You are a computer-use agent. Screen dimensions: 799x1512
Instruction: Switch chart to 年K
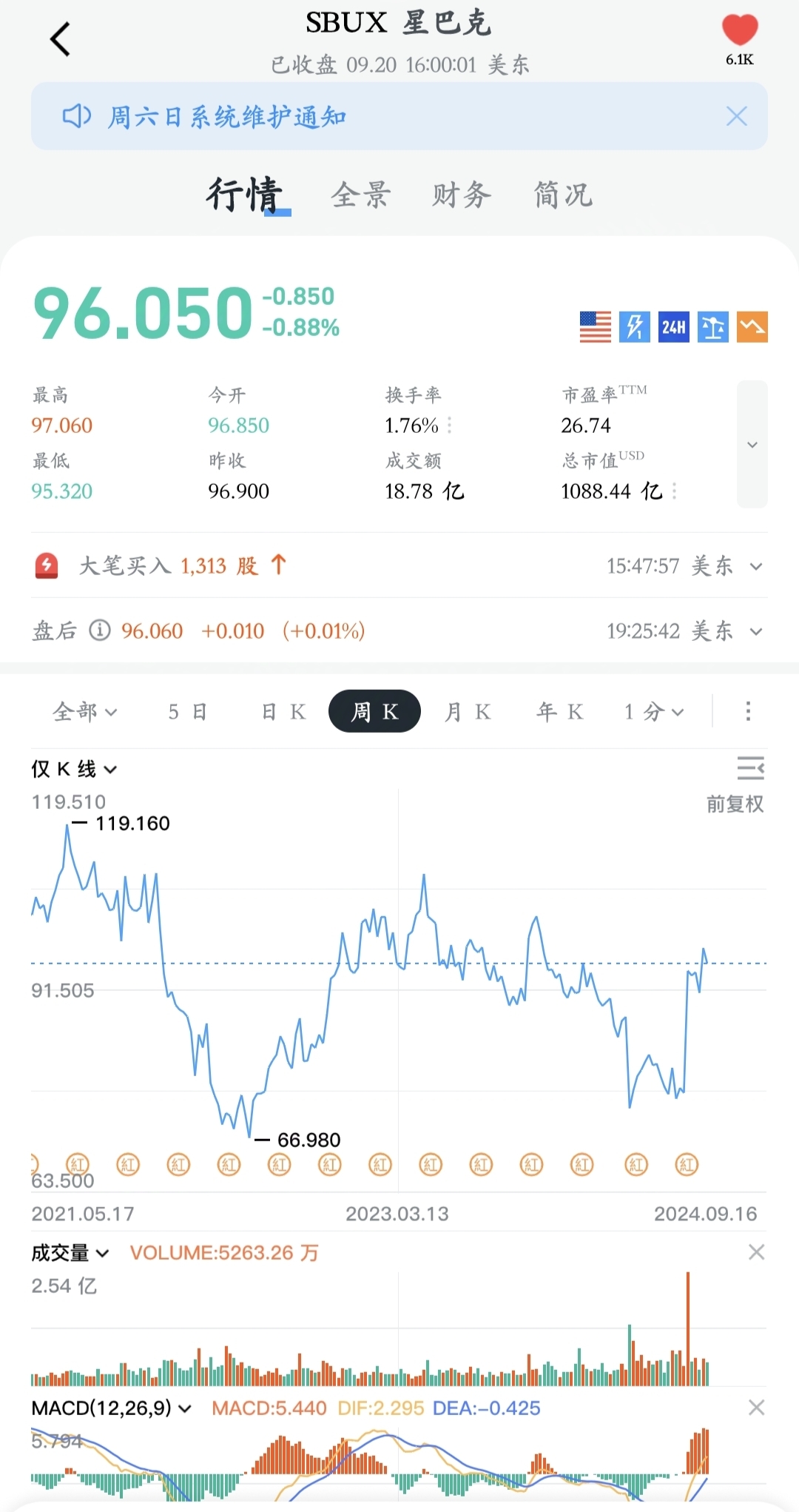(560, 712)
